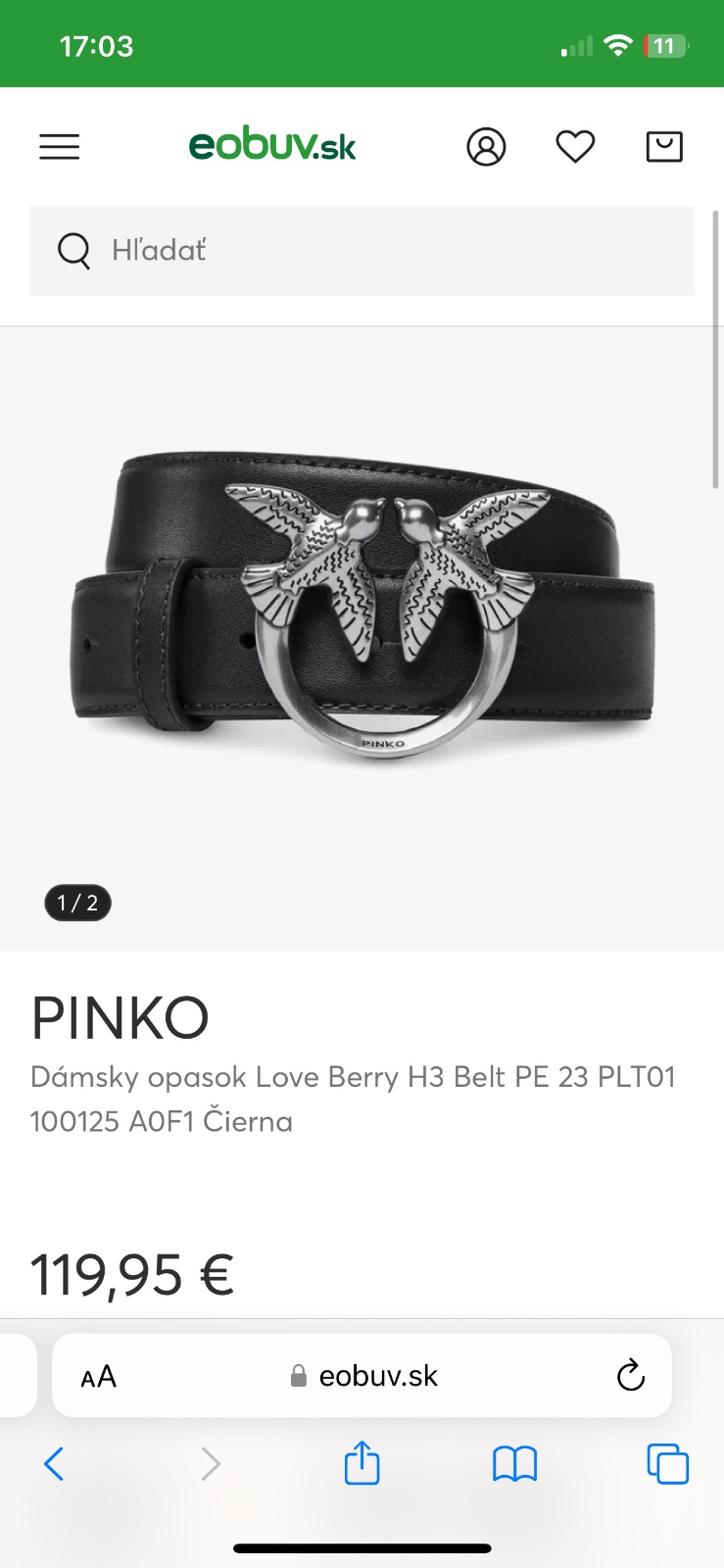The image size is (724, 1568).
Task: Open the AA page settings in Safari
Action: pyautogui.click(x=99, y=1377)
